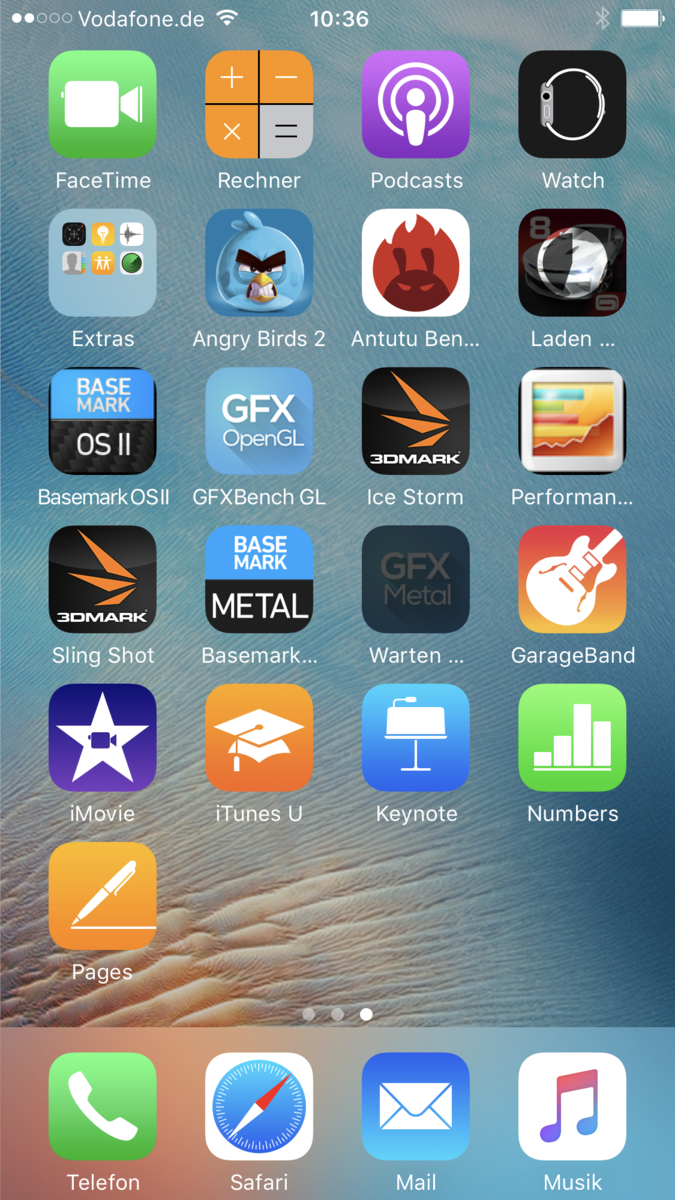Open 3DMark Sling Shot
675x1200 pixels.
tap(103, 580)
